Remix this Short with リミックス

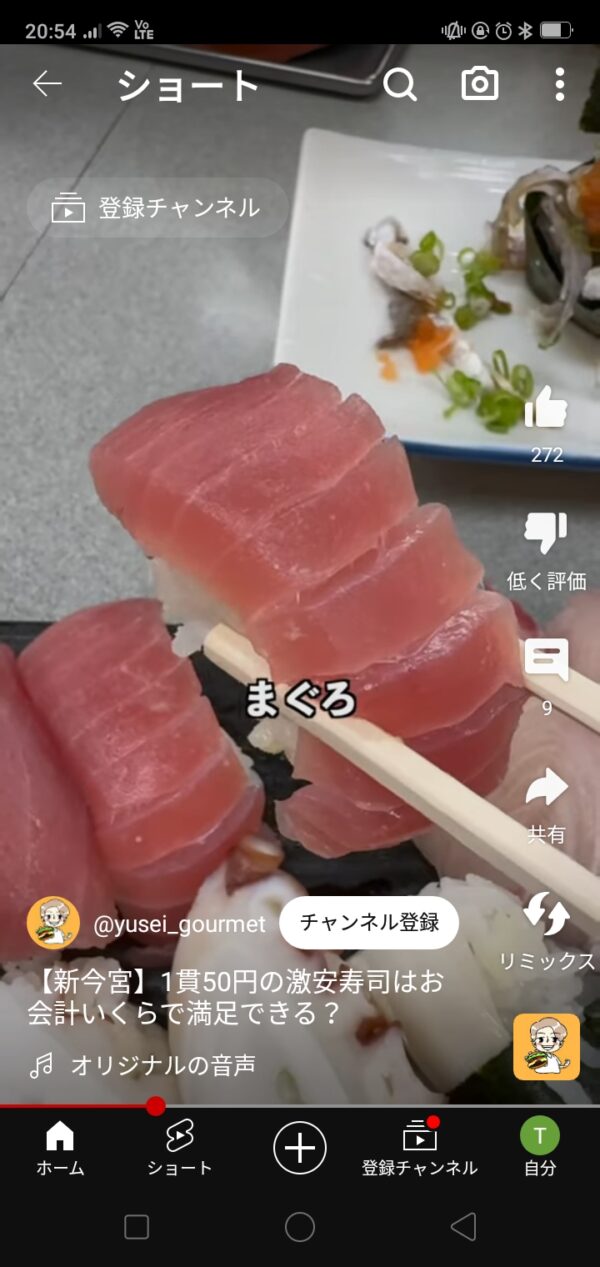point(547,915)
